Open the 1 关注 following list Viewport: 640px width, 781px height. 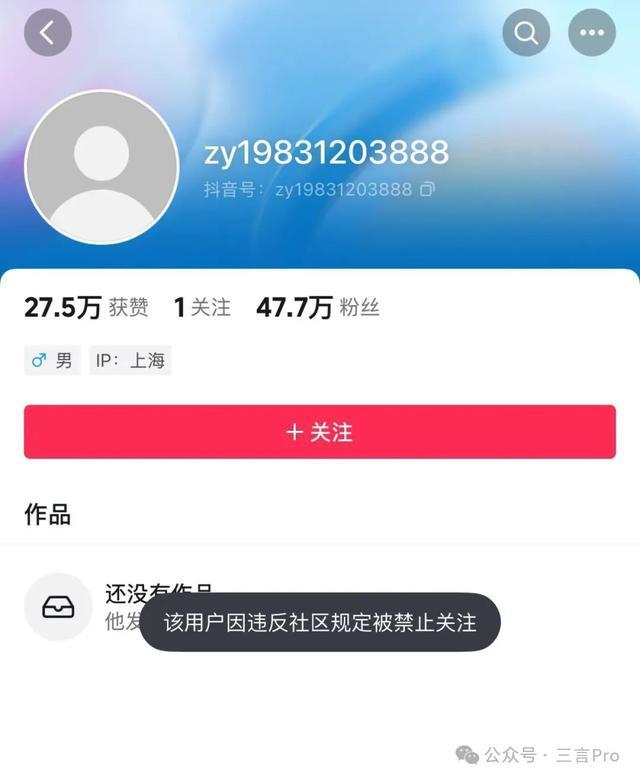[202, 307]
